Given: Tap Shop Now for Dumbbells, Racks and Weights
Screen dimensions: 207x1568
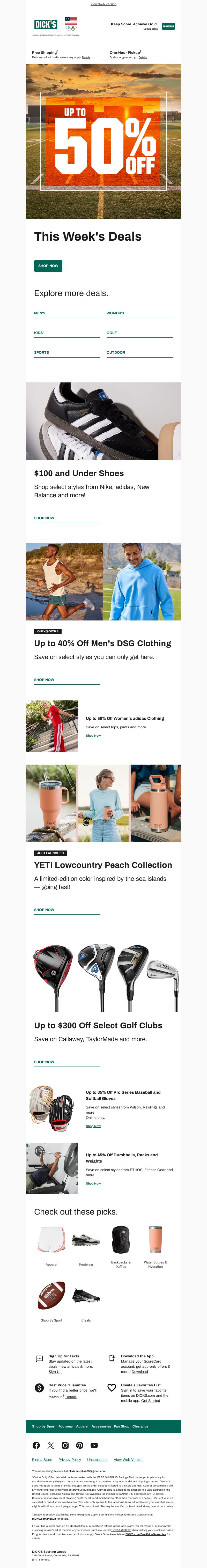Looking at the screenshot, I should click(x=93, y=1183).
